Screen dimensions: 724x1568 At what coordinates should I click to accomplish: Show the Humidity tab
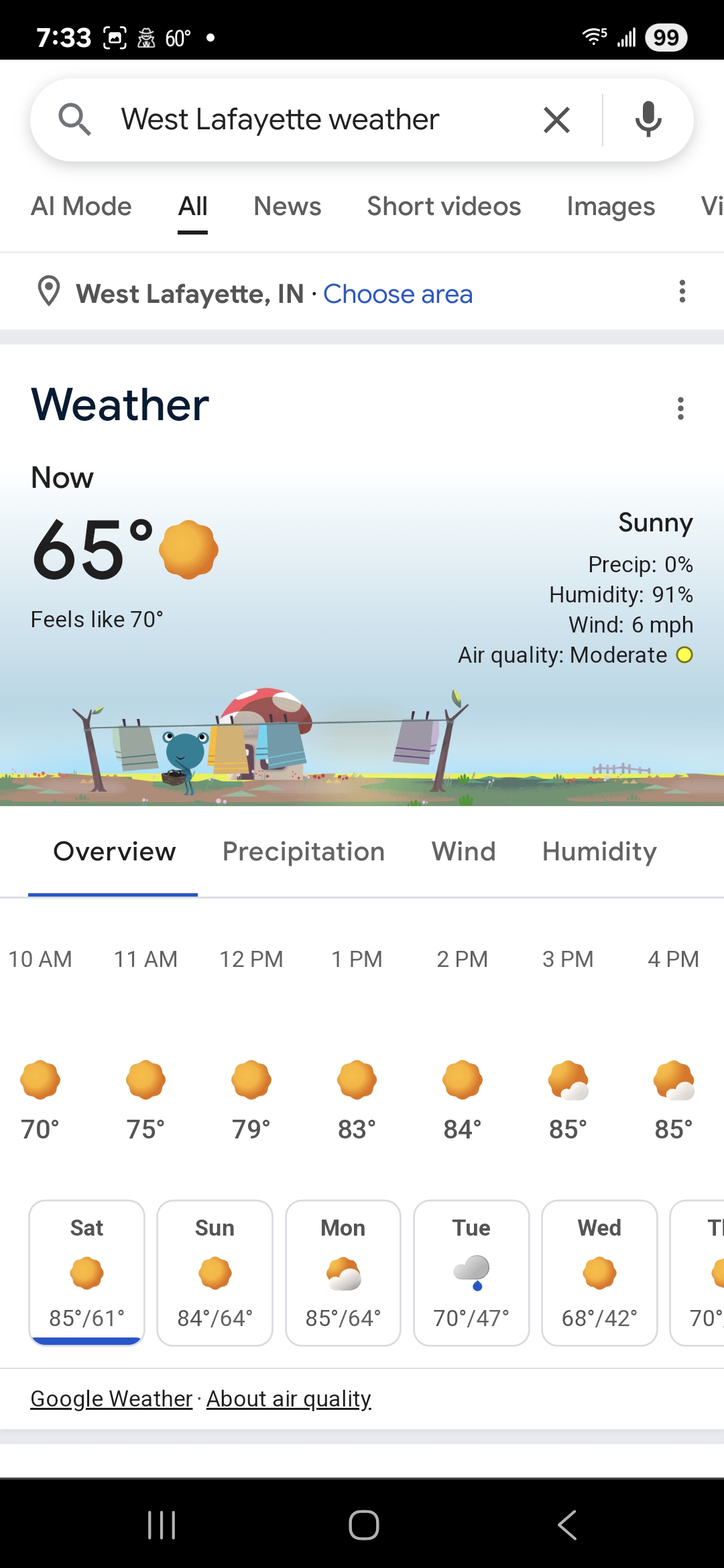tap(599, 852)
